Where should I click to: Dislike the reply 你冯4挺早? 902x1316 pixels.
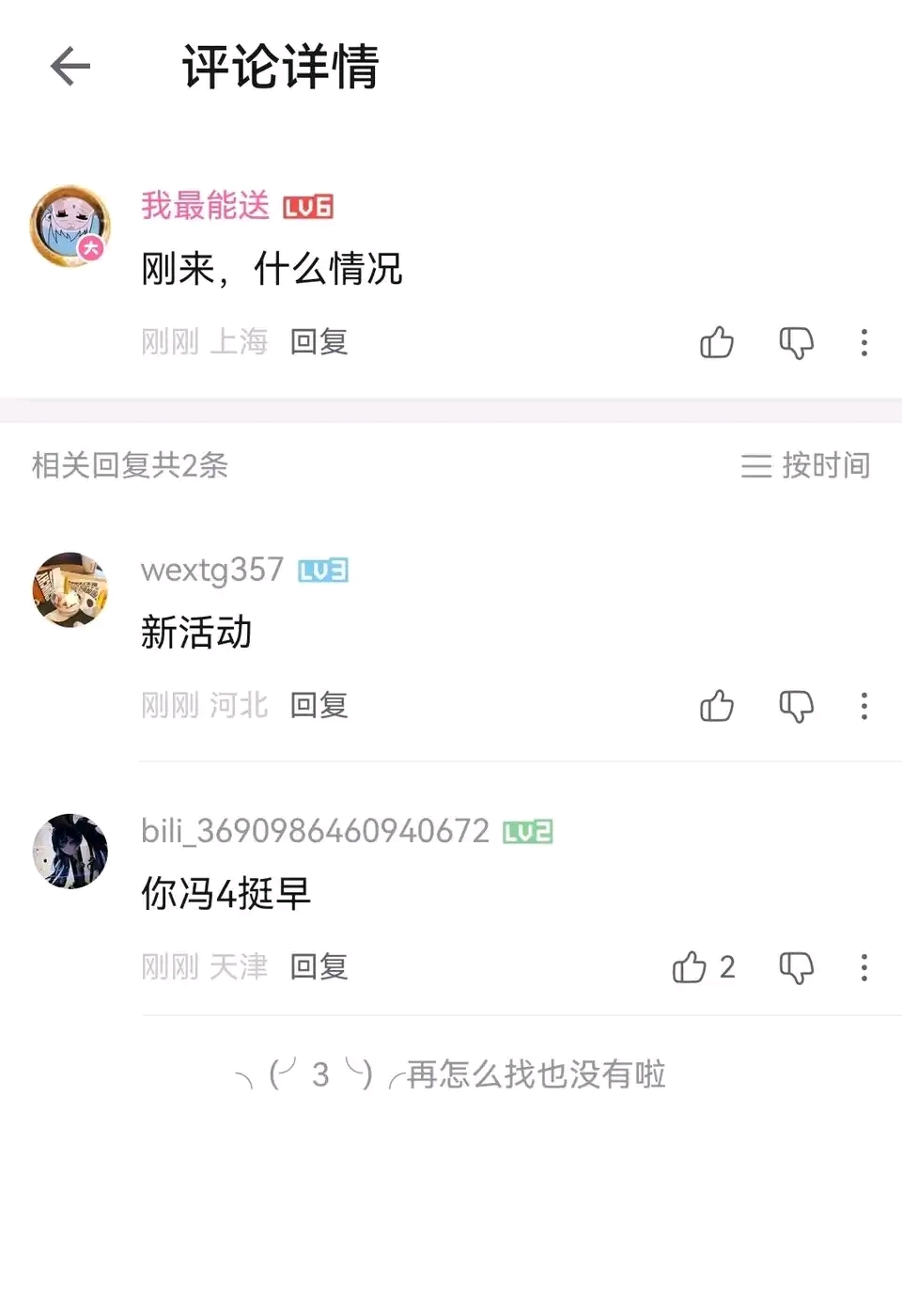pos(796,967)
